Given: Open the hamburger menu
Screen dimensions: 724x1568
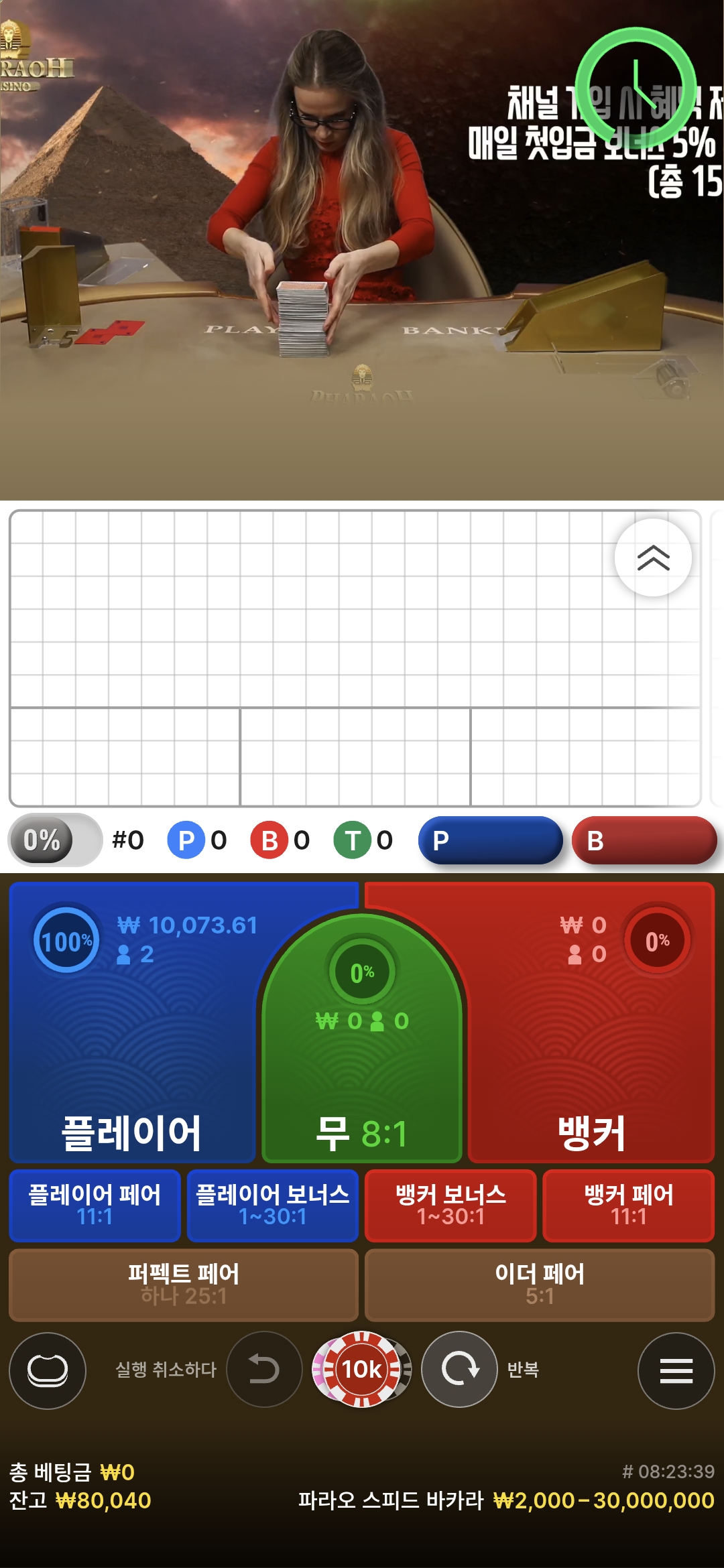Looking at the screenshot, I should [676, 1370].
